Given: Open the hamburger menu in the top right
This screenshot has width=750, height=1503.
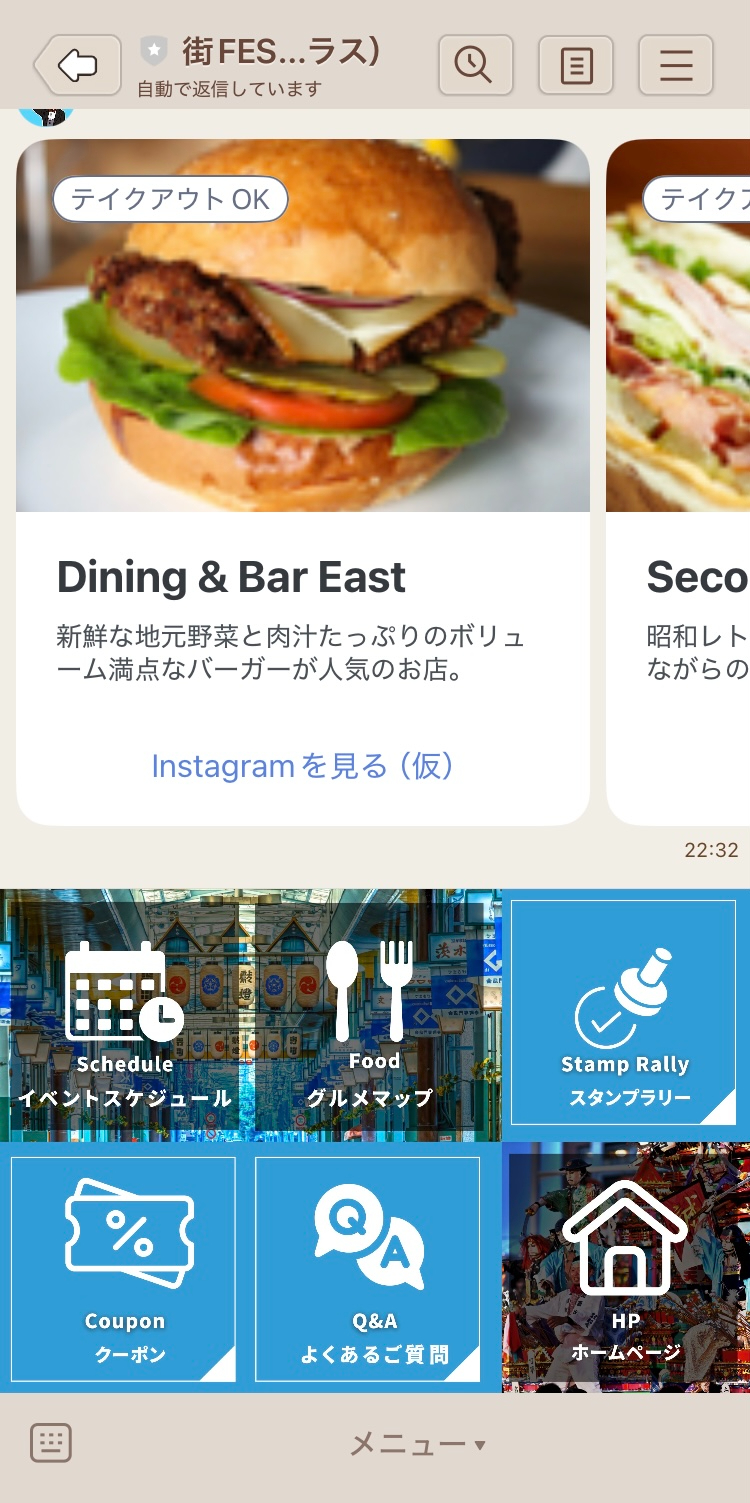Looking at the screenshot, I should coord(675,65).
